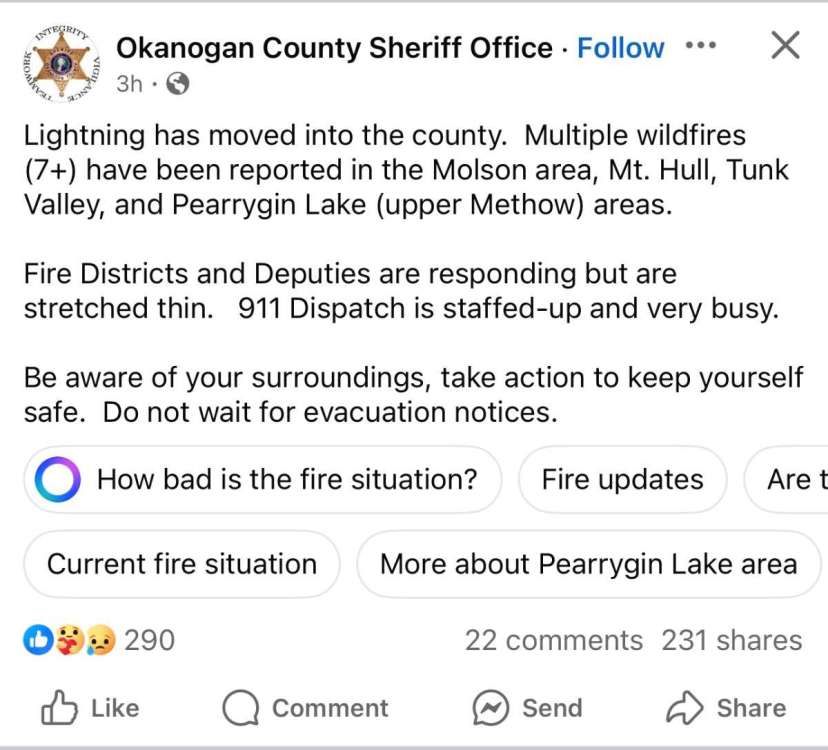Image resolution: width=828 pixels, height=750 pixels.
Task: View the 290 reactions list
Action: (x=100, y=640)
